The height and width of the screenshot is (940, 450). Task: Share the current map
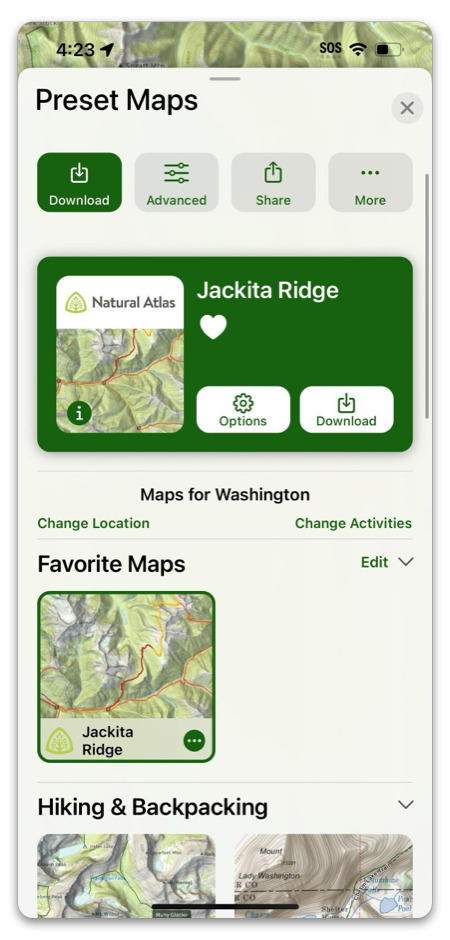point(273,182)
